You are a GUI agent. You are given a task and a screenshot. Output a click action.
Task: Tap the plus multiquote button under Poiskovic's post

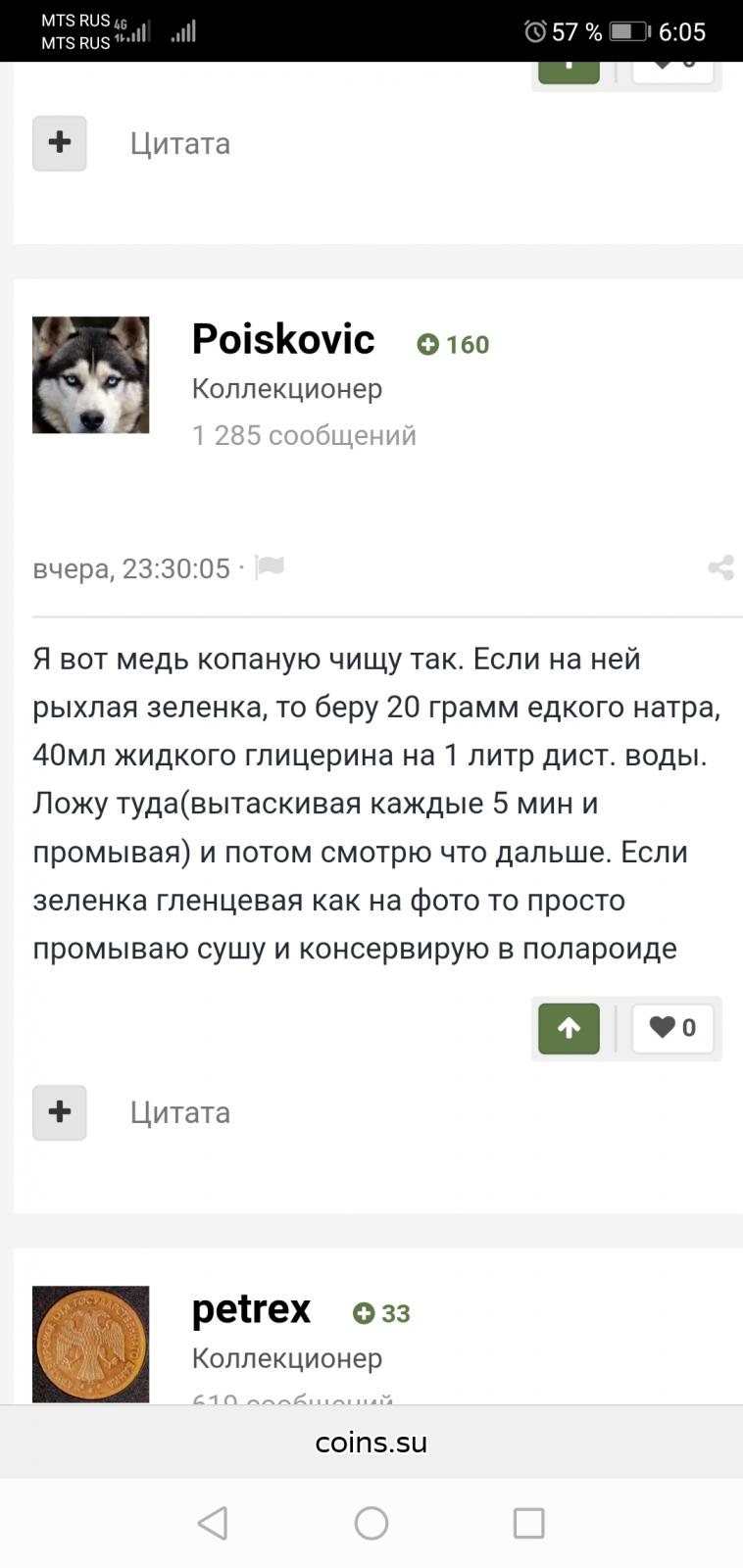tap(60, 1112)
